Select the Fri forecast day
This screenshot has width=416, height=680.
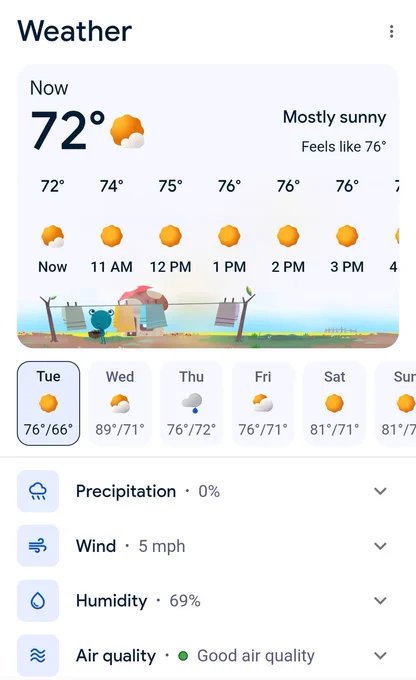(263, 403)
